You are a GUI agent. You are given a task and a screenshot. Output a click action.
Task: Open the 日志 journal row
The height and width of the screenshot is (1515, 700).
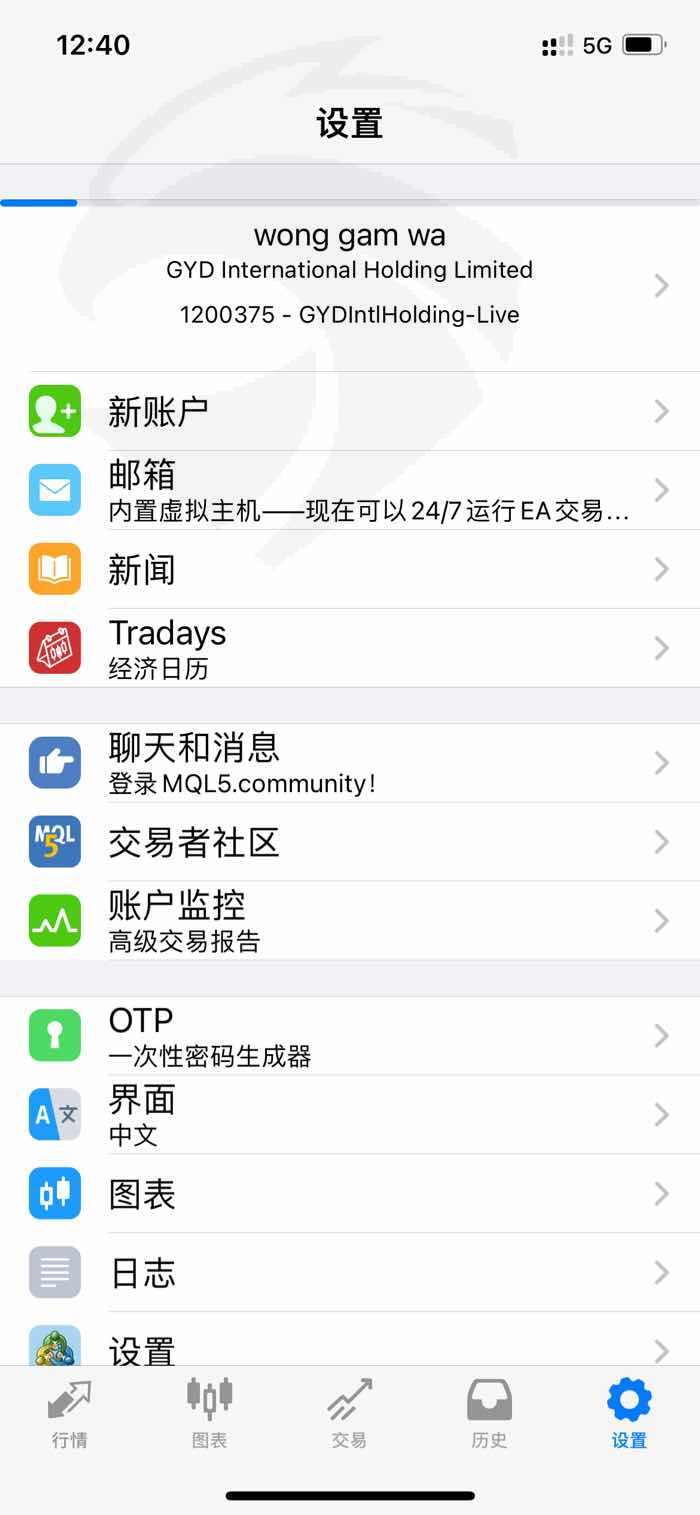coord(350,1273)
